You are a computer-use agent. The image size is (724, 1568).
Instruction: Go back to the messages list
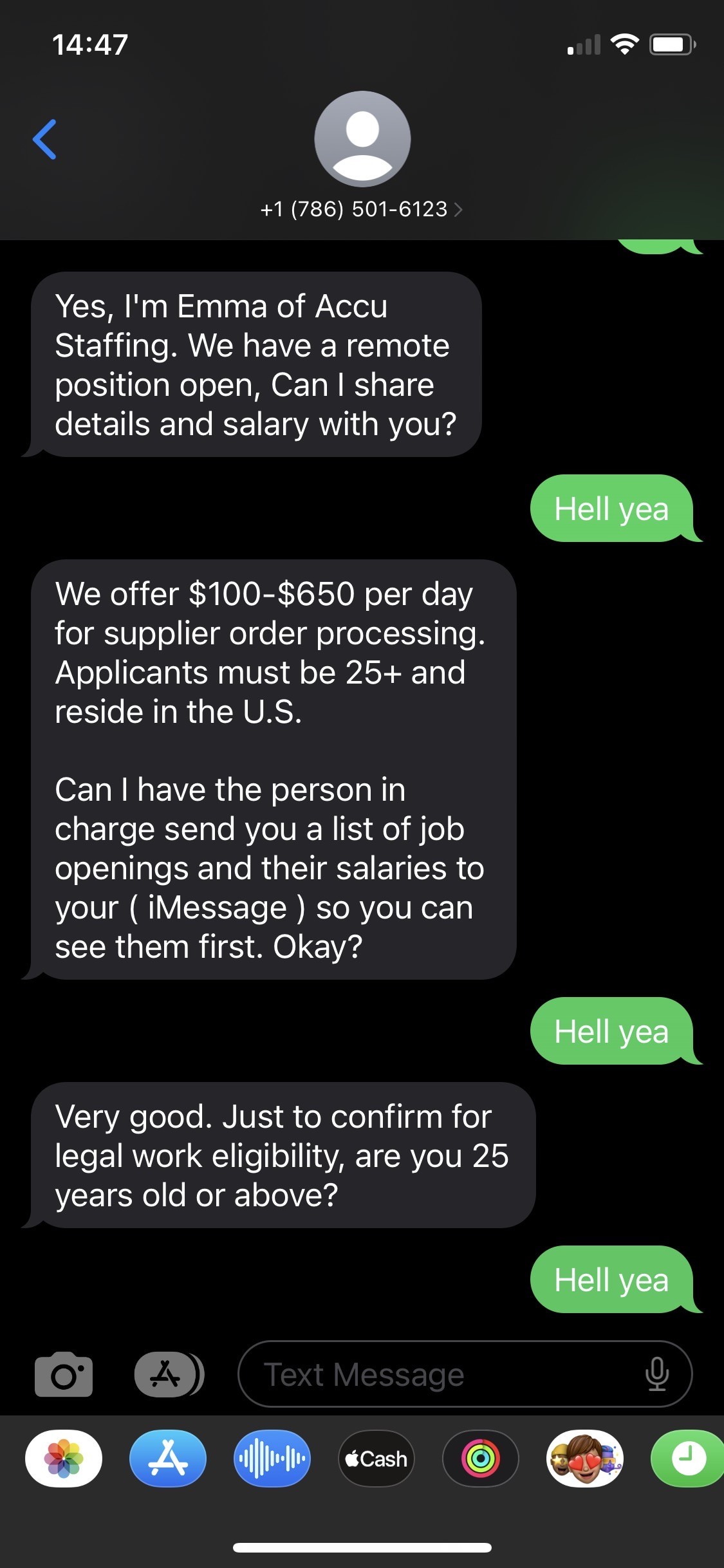[x=45, y=139]
